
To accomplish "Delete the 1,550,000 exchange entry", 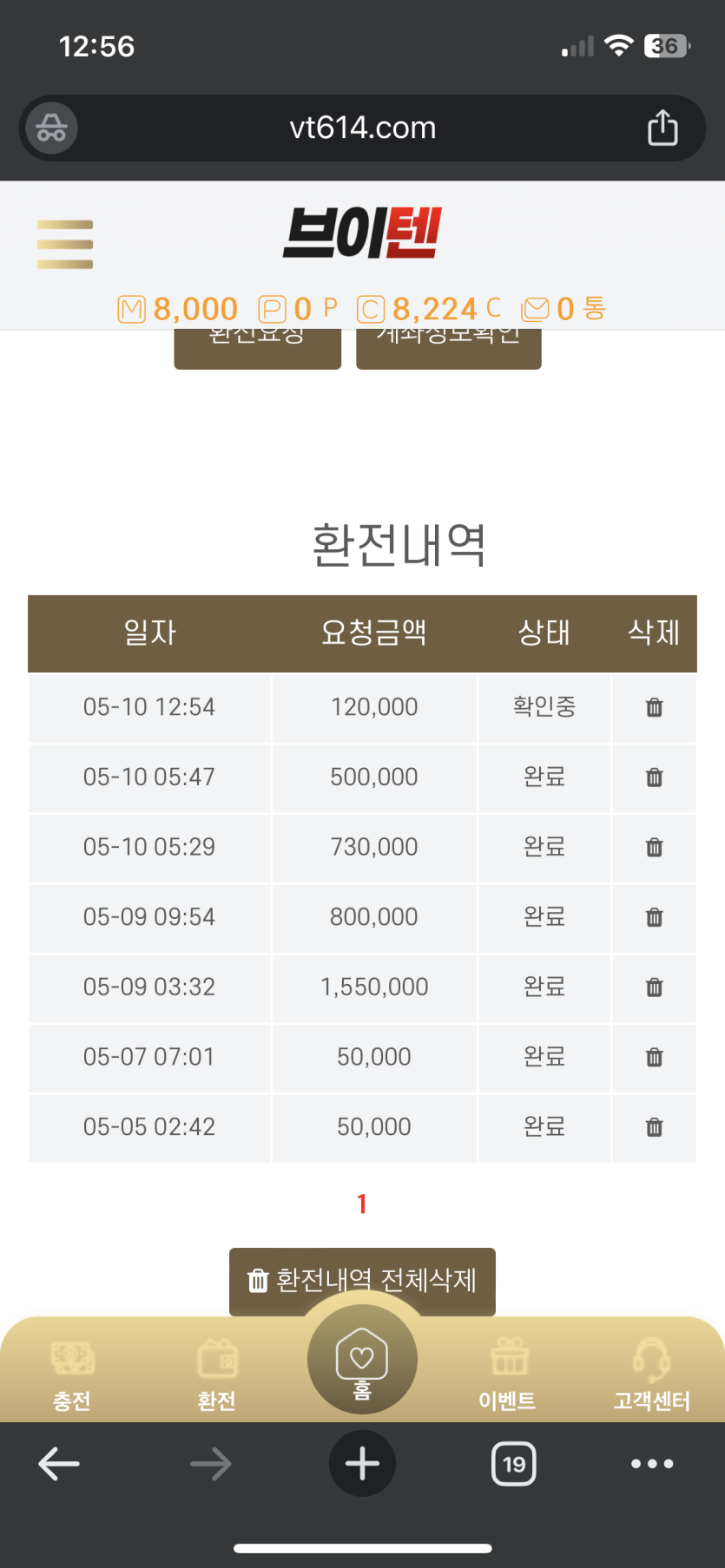I will point(654,987).
